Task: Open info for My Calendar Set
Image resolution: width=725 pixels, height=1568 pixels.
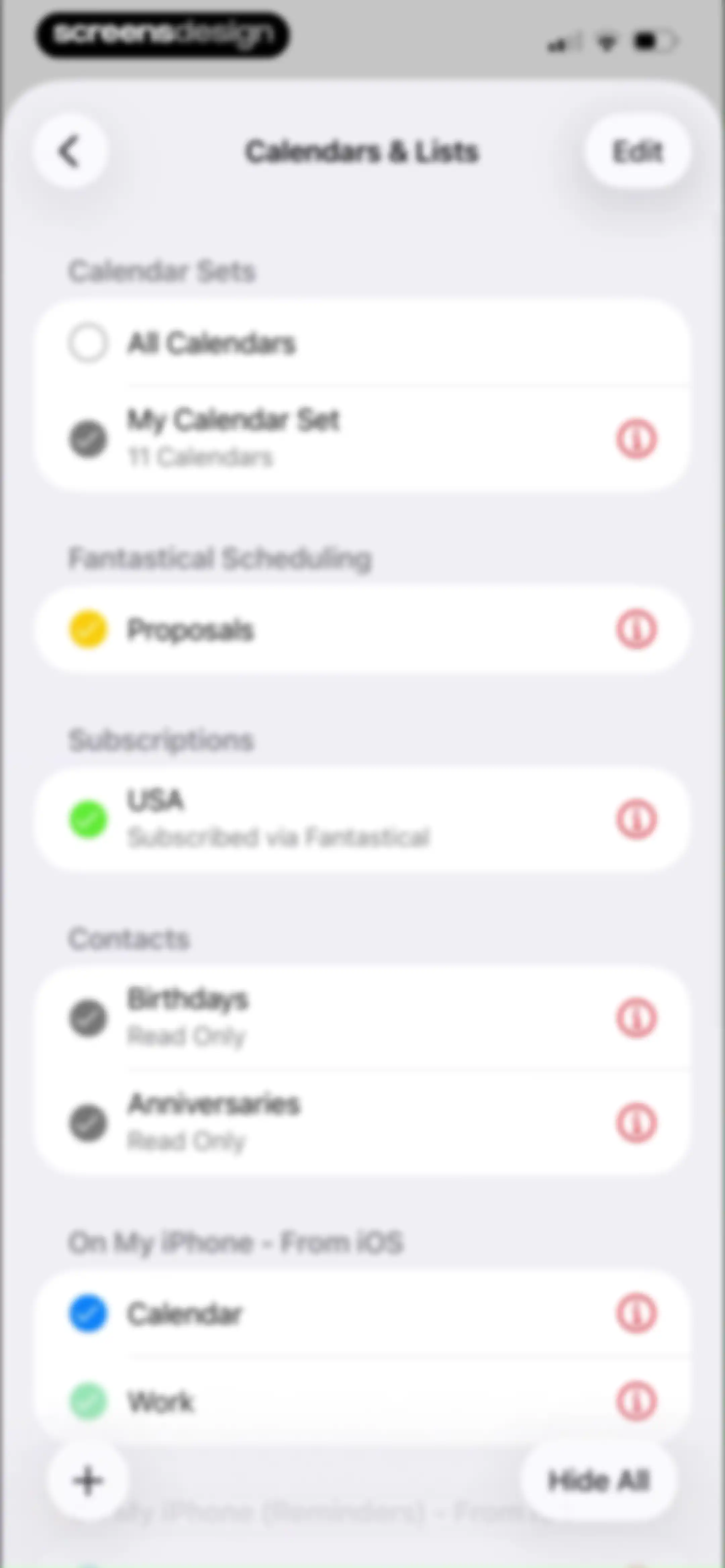Action: pos(637,438)
